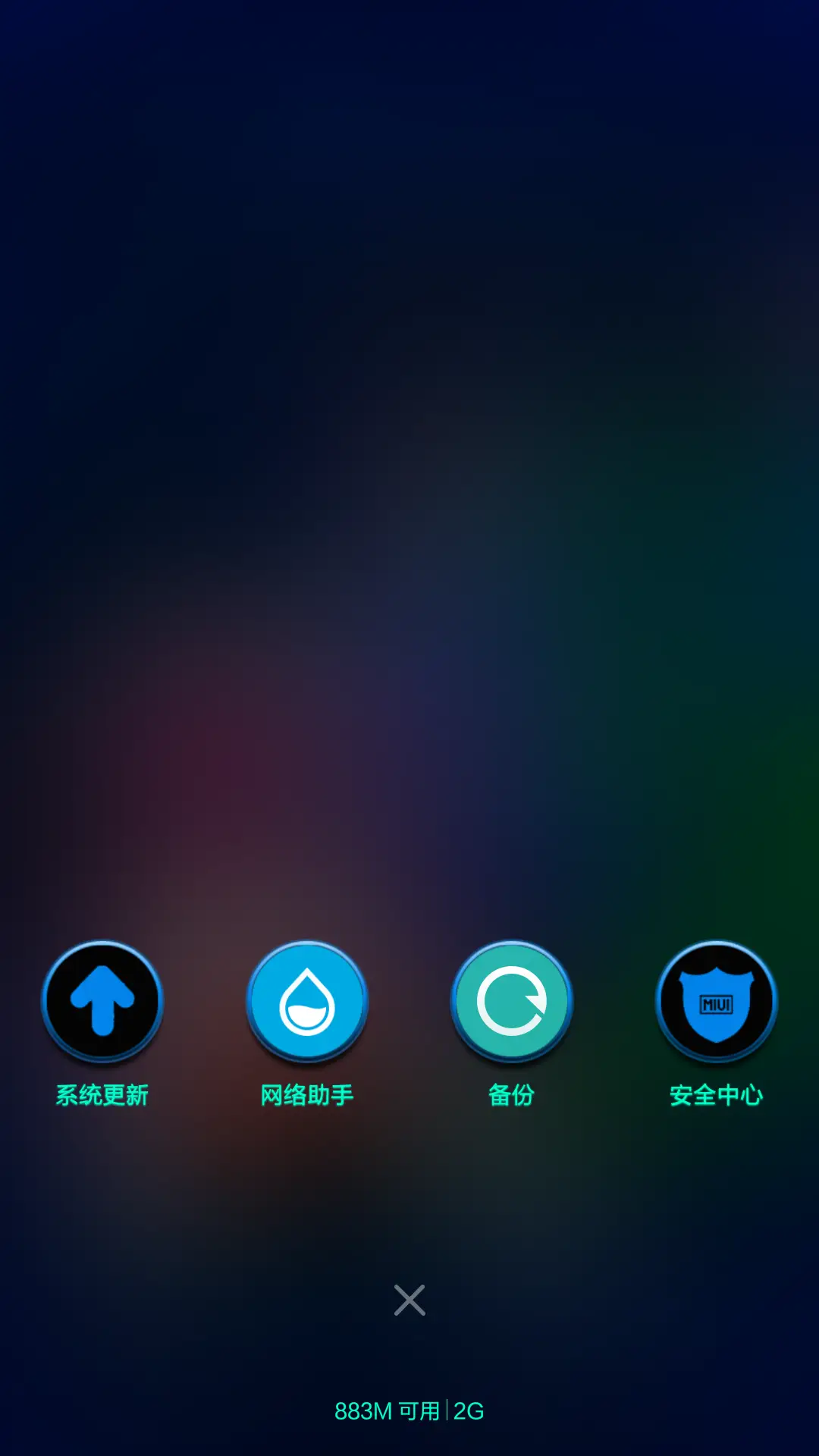The image size is (819, 1456).
Task: Tap the blue upward-arrow System Update icon
Action: point(101,1001)
